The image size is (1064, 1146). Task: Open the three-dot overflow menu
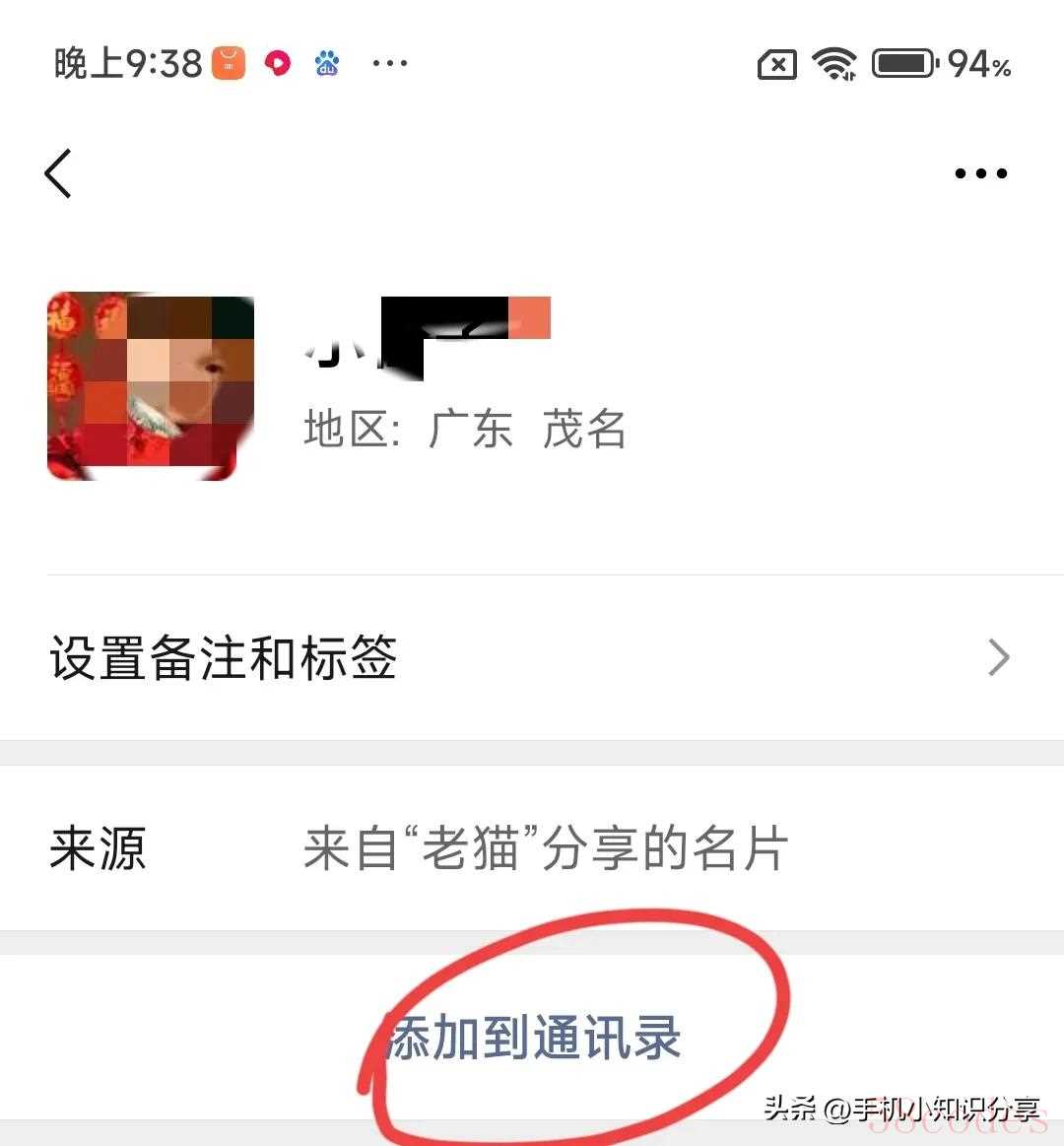[x=980, y=173]
